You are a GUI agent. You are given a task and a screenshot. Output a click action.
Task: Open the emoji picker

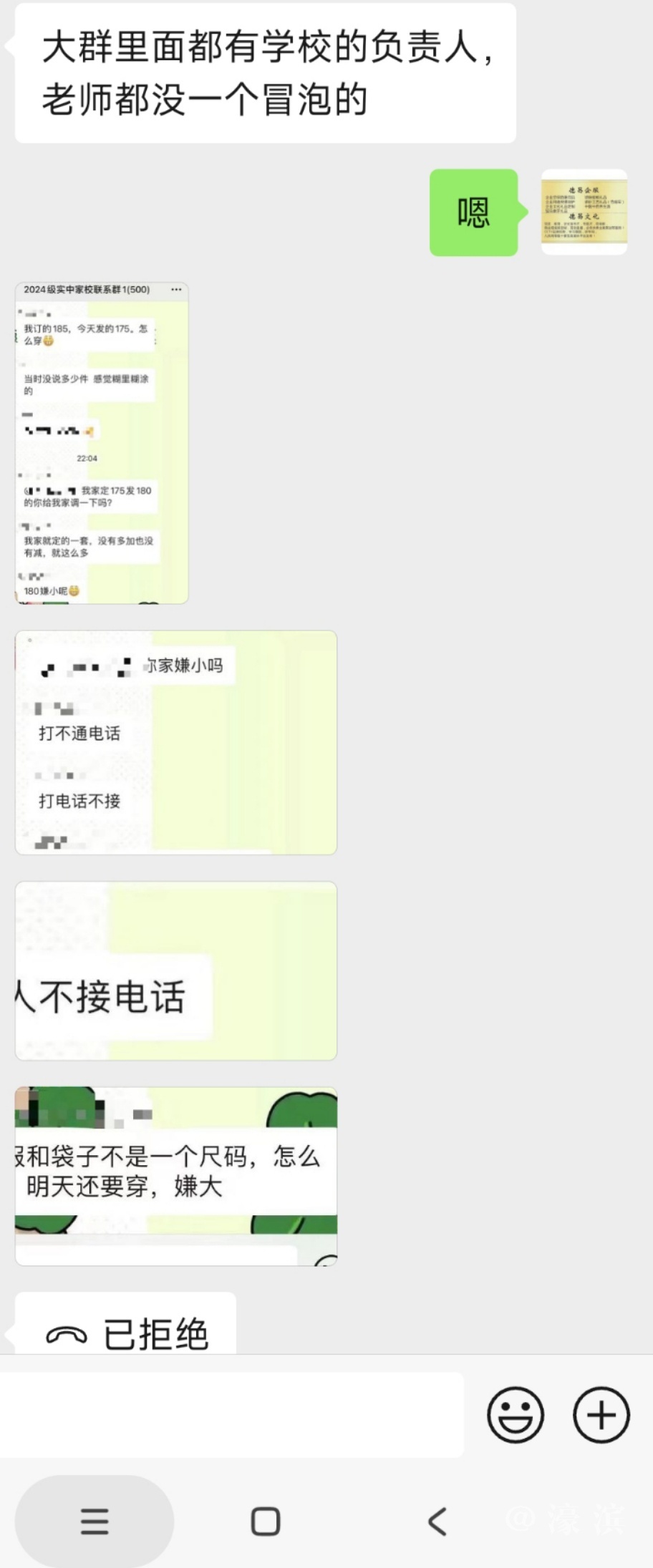[x=515, y=1414]
